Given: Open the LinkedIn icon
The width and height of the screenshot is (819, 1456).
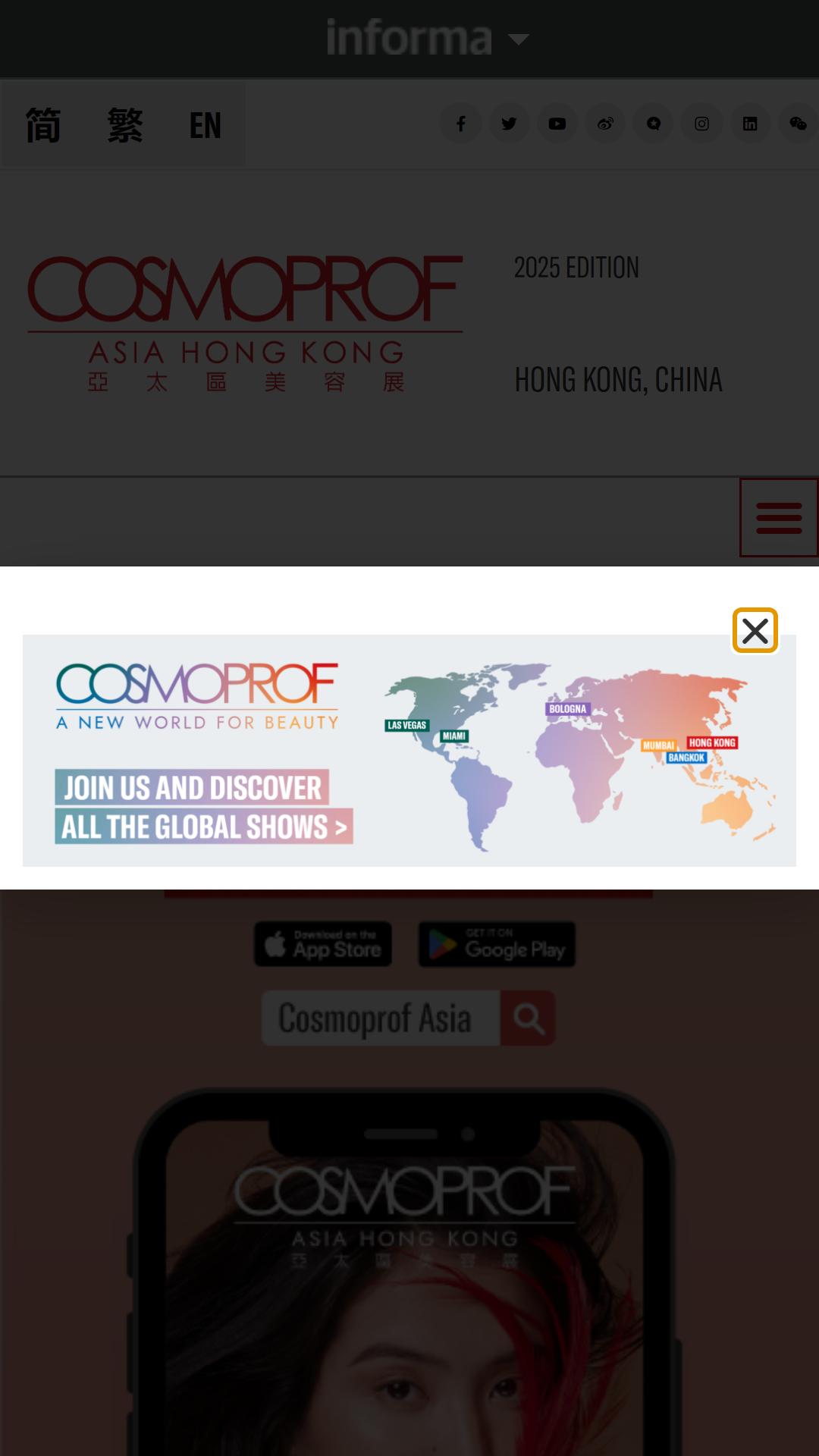Looking at the screenshot, I should [750, 124].
